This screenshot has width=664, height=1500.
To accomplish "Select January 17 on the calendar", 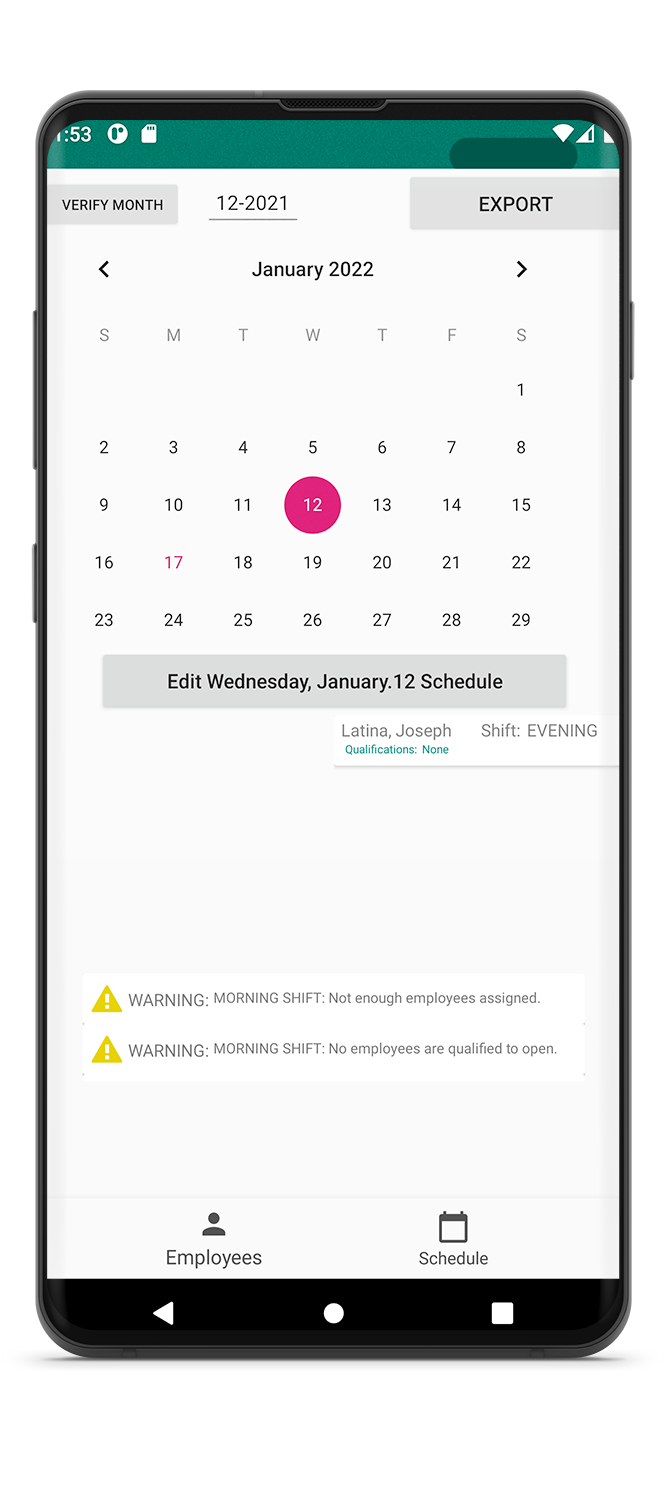I will pos(174,562).
